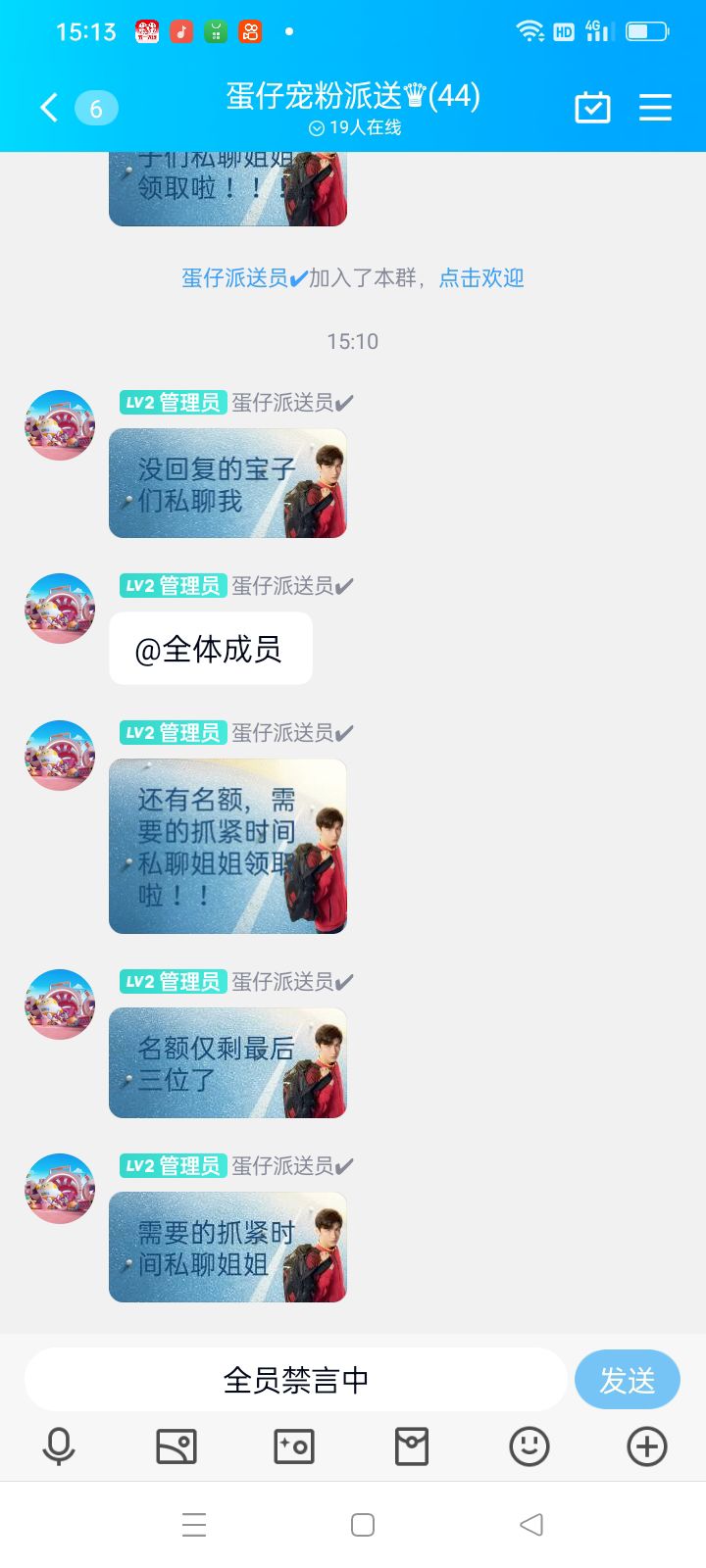Tap the 发送 send button
706x1568 pixels.
tap(628, 1380)
